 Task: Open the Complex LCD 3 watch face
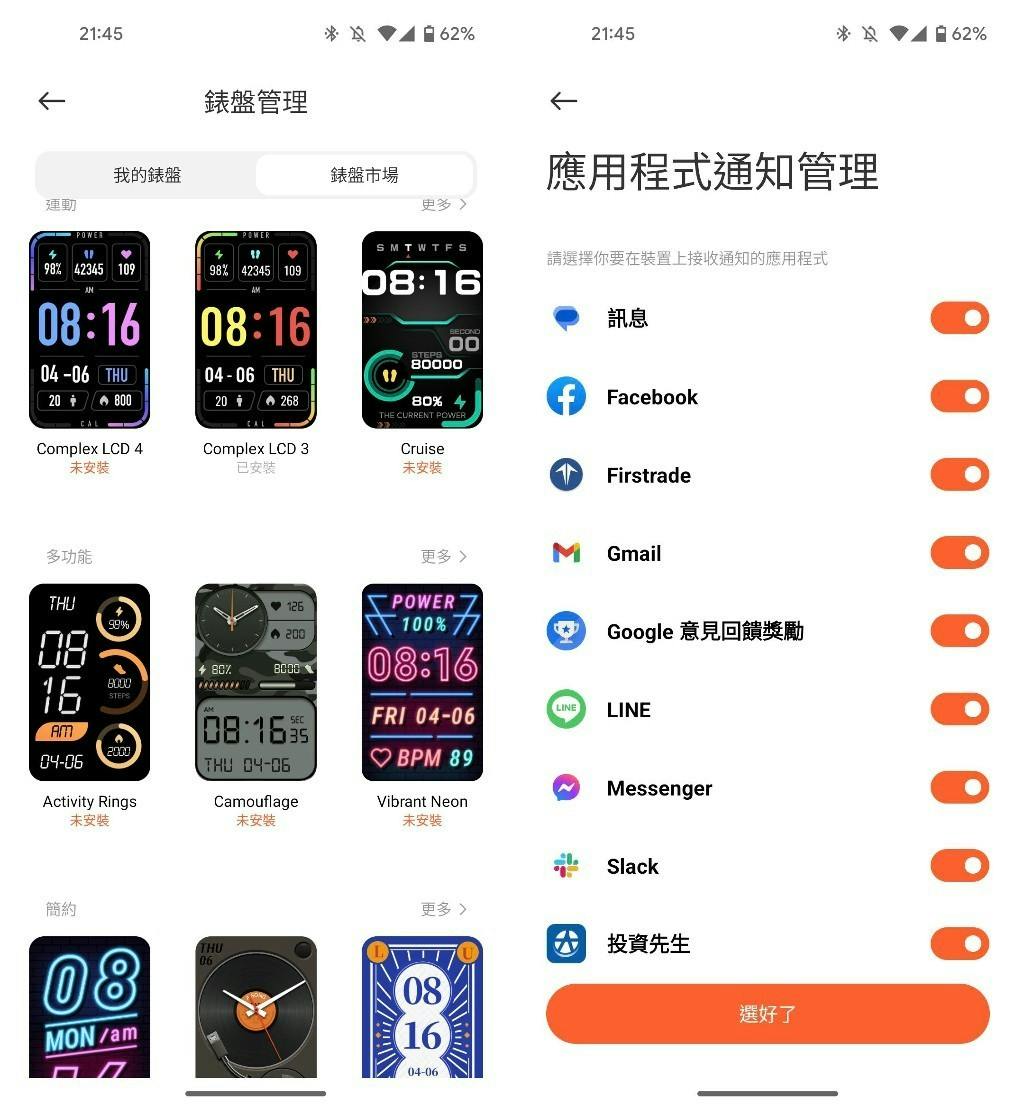click(256, 330)
